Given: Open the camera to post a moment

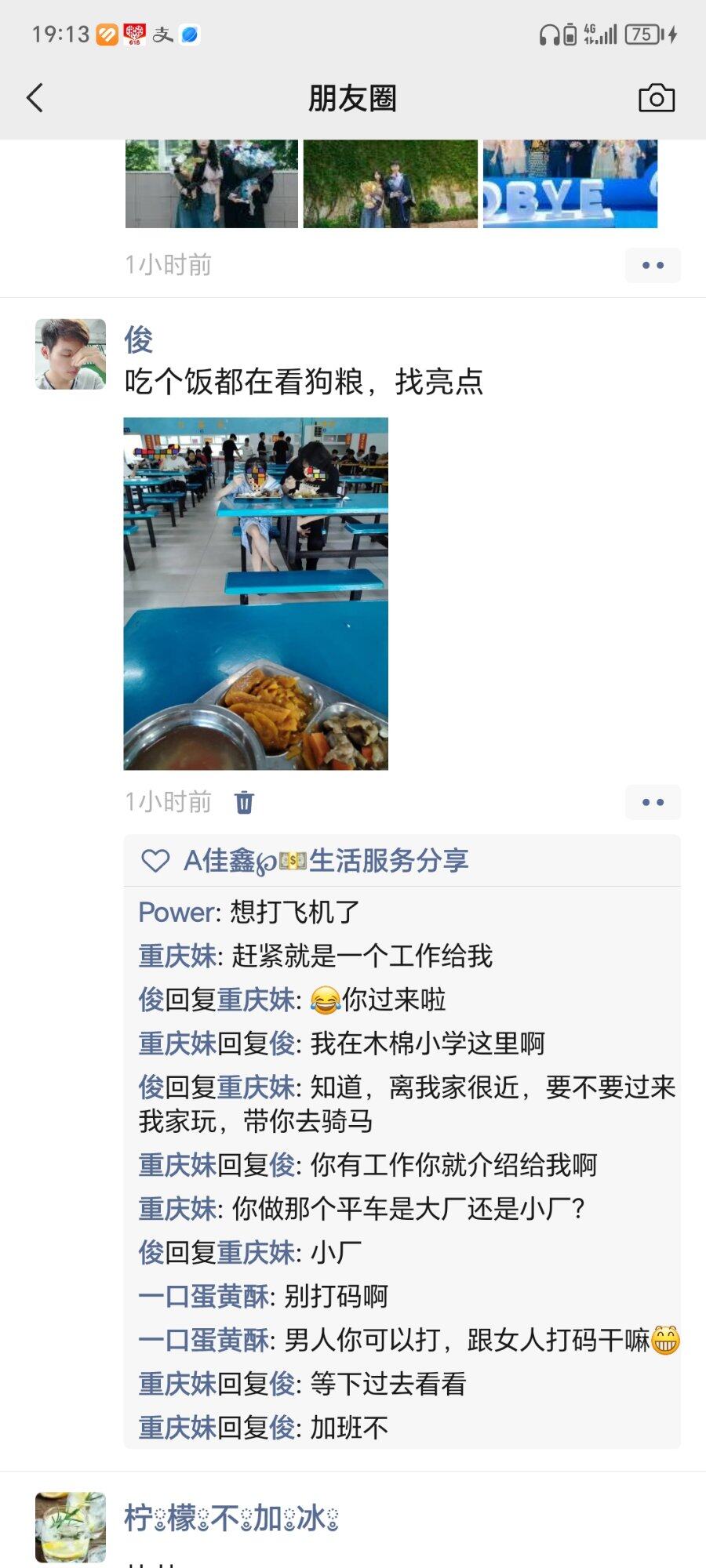Looking at the screenshot, I should point(656,99).
